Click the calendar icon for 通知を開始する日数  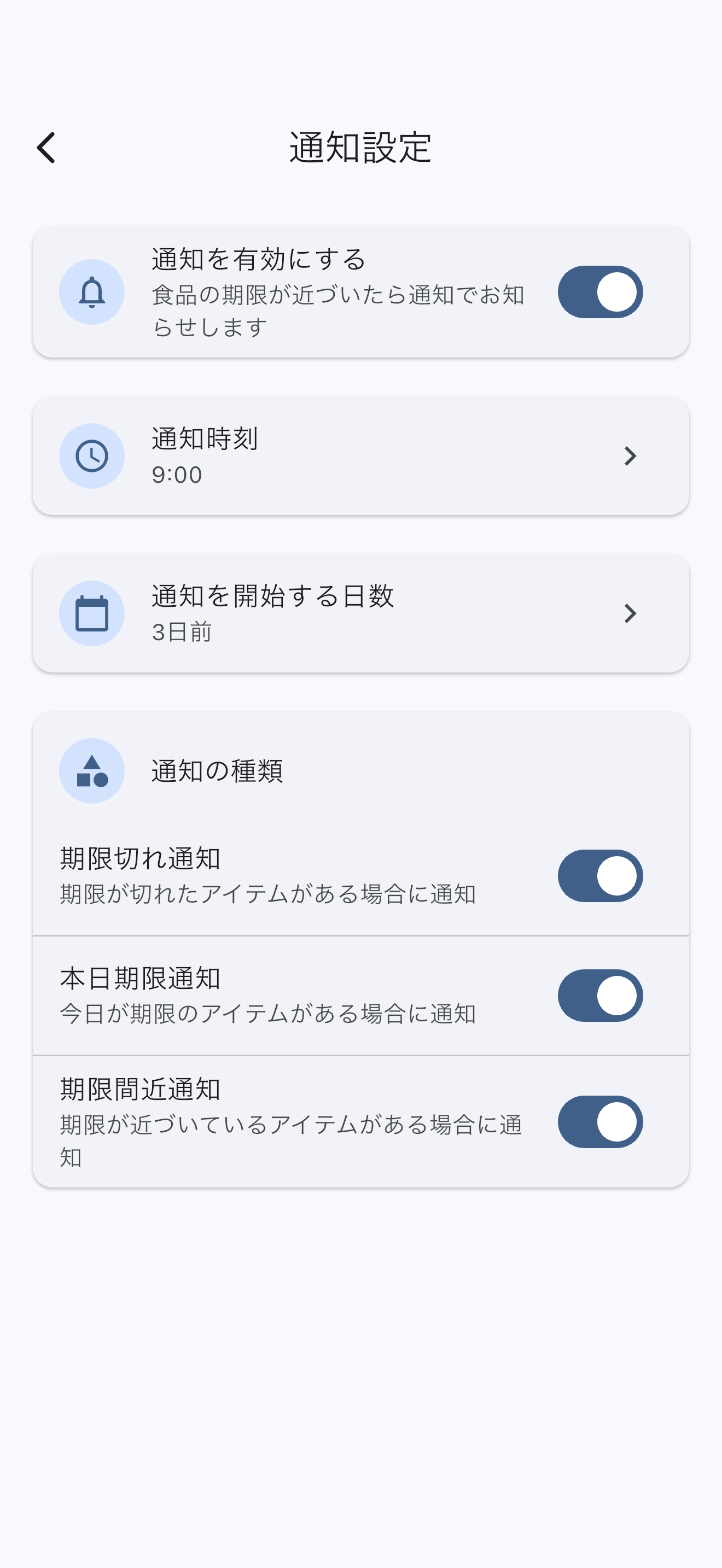coord(92,613)
